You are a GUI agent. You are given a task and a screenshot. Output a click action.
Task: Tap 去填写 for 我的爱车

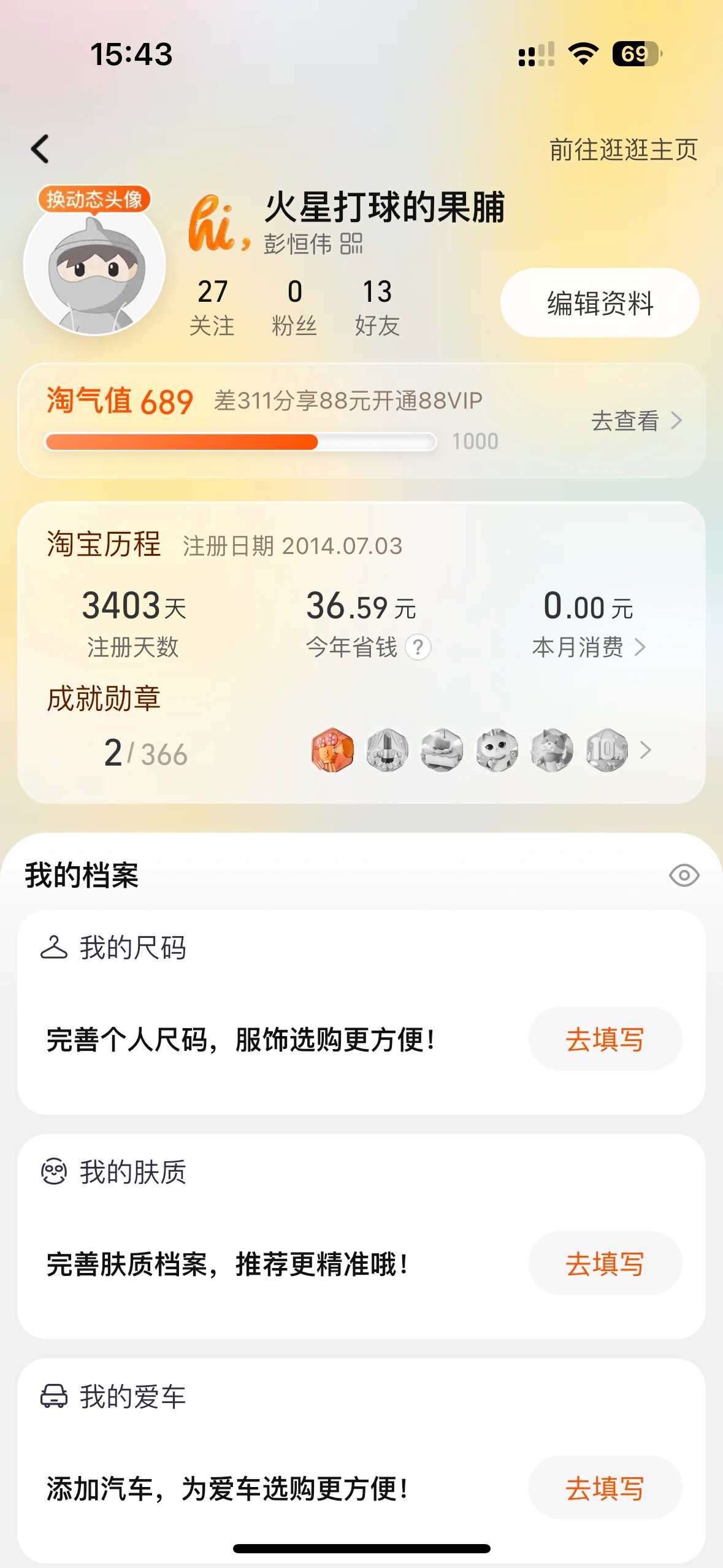click(605, 1488)
